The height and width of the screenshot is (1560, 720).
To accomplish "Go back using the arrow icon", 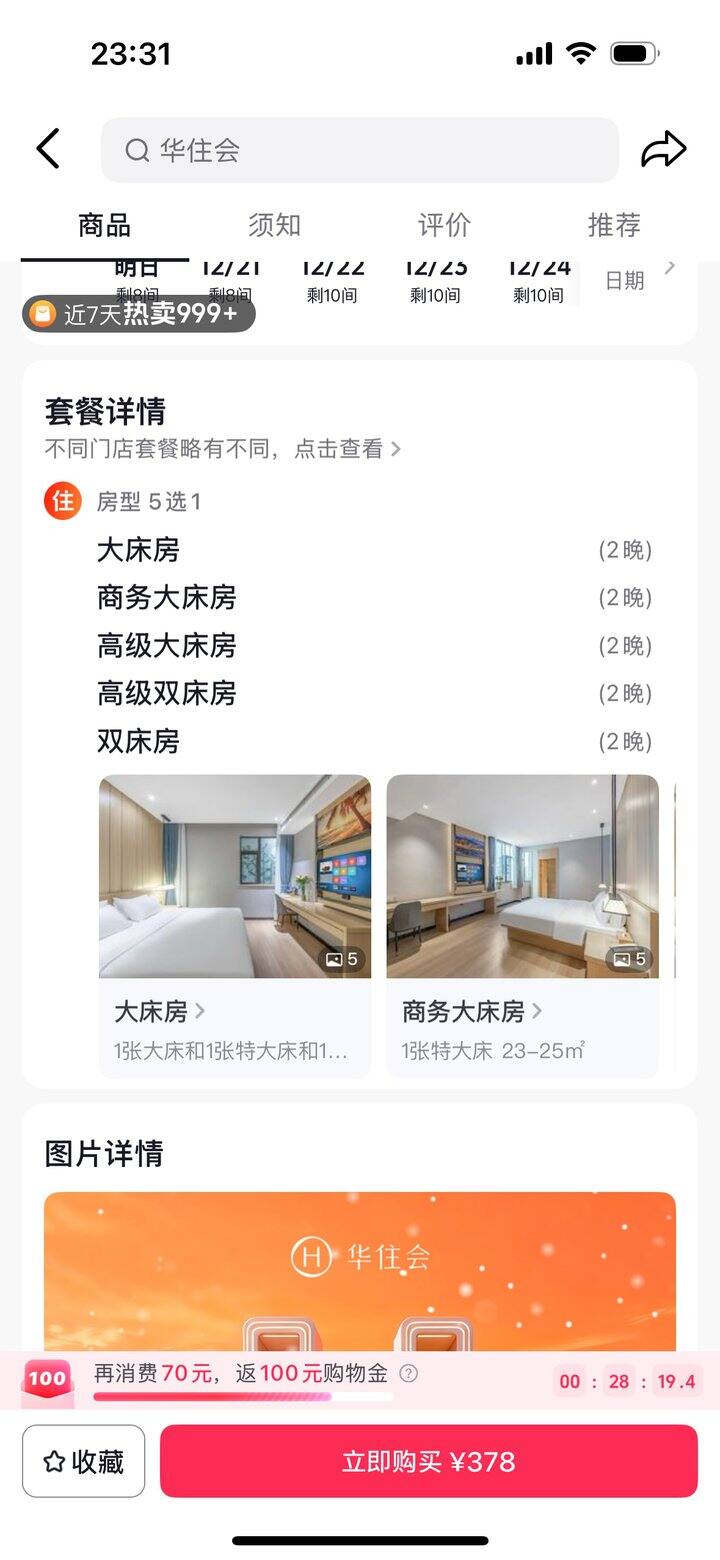I will (x=48, y=150).
